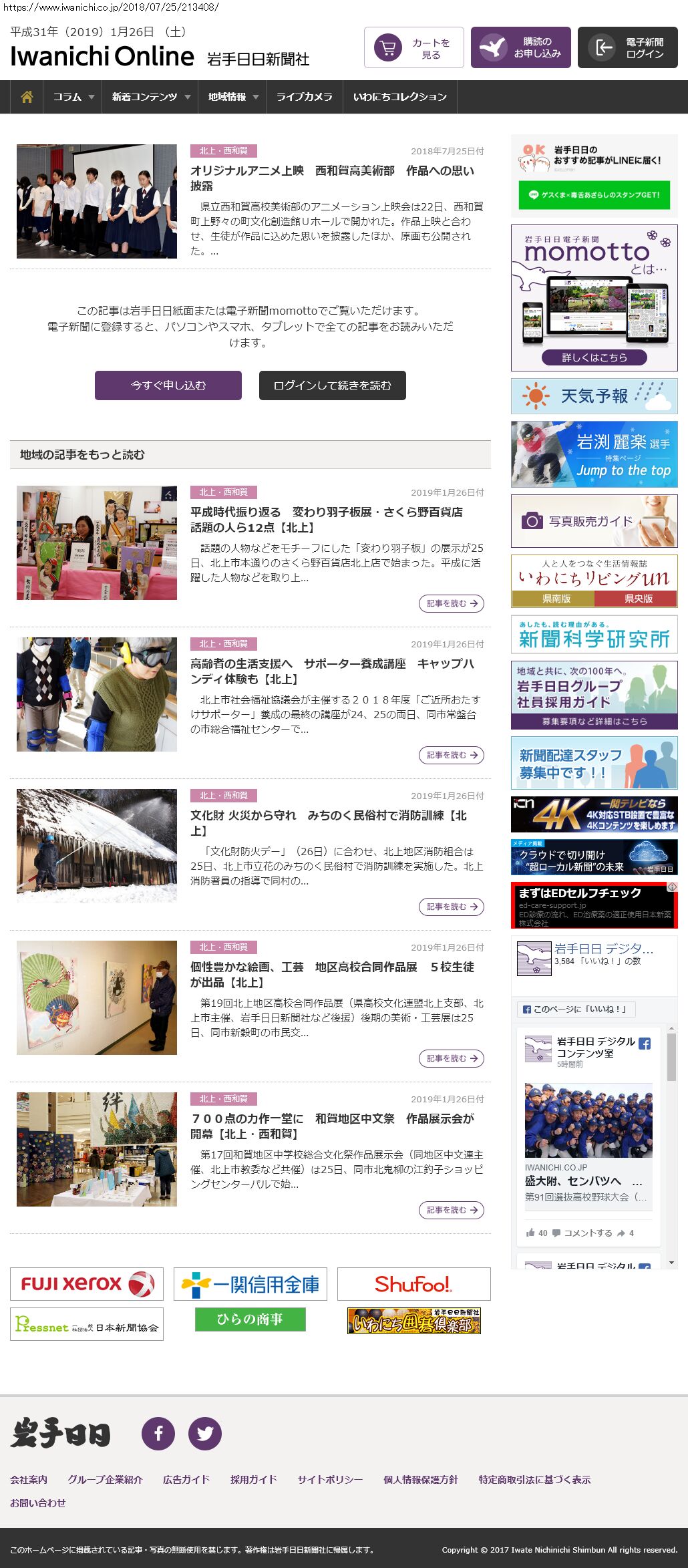Tap 購読のお申し込み subscription button
Screen dimensions: 688x1568
coord(521,47)
